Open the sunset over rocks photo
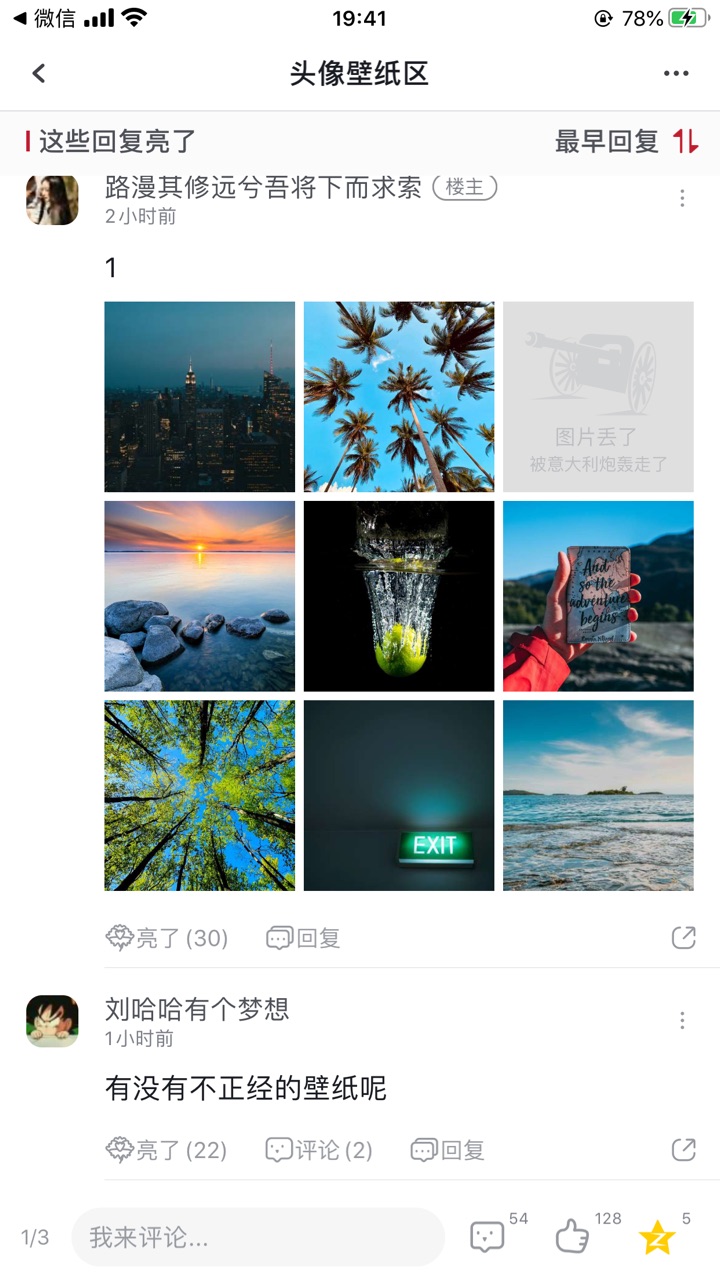720x1280 pixels. click(200, 596)
